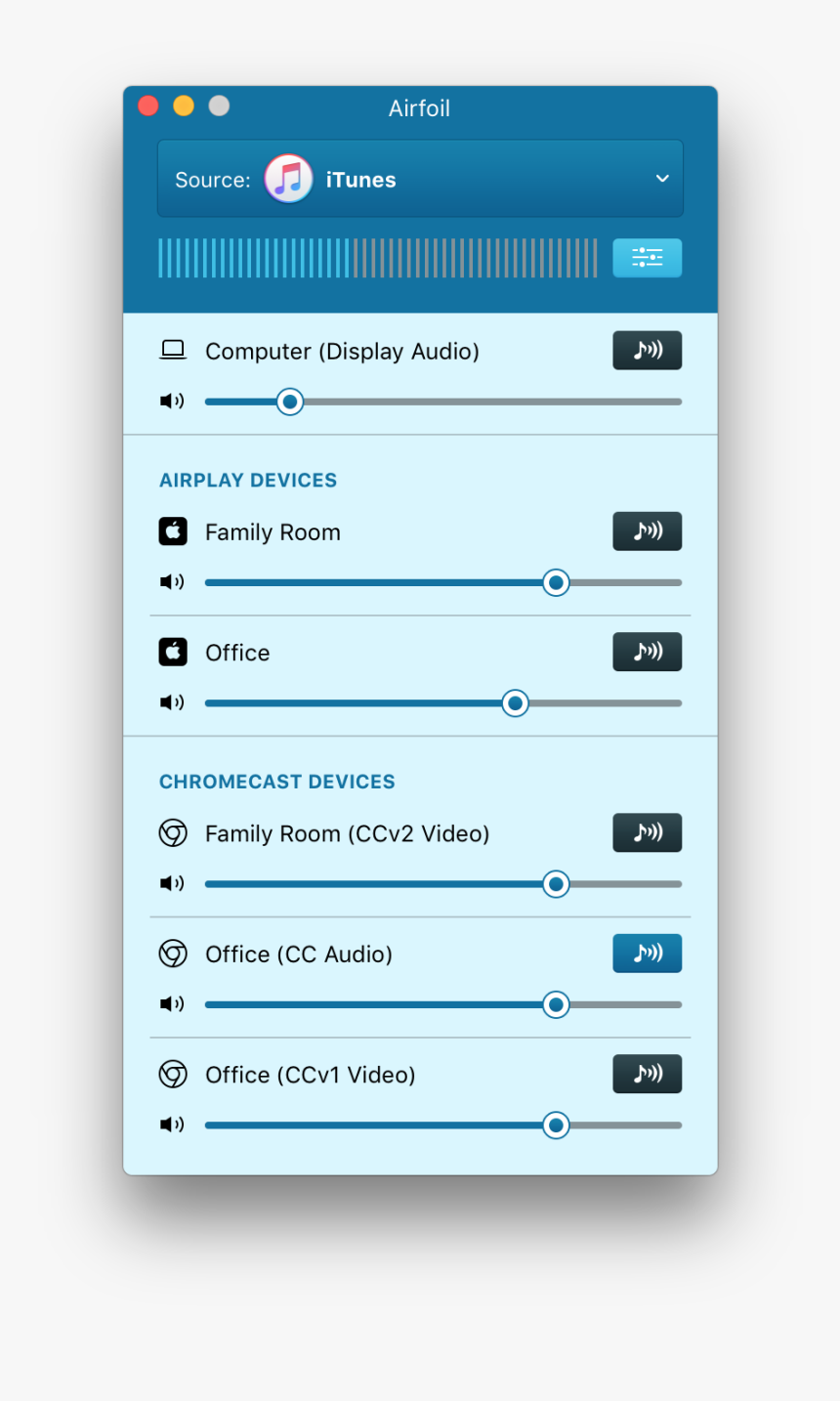Viewport: 840px width, 1401px height.
Task: Click the audio level meter visualization
Action: click(378, 257)
